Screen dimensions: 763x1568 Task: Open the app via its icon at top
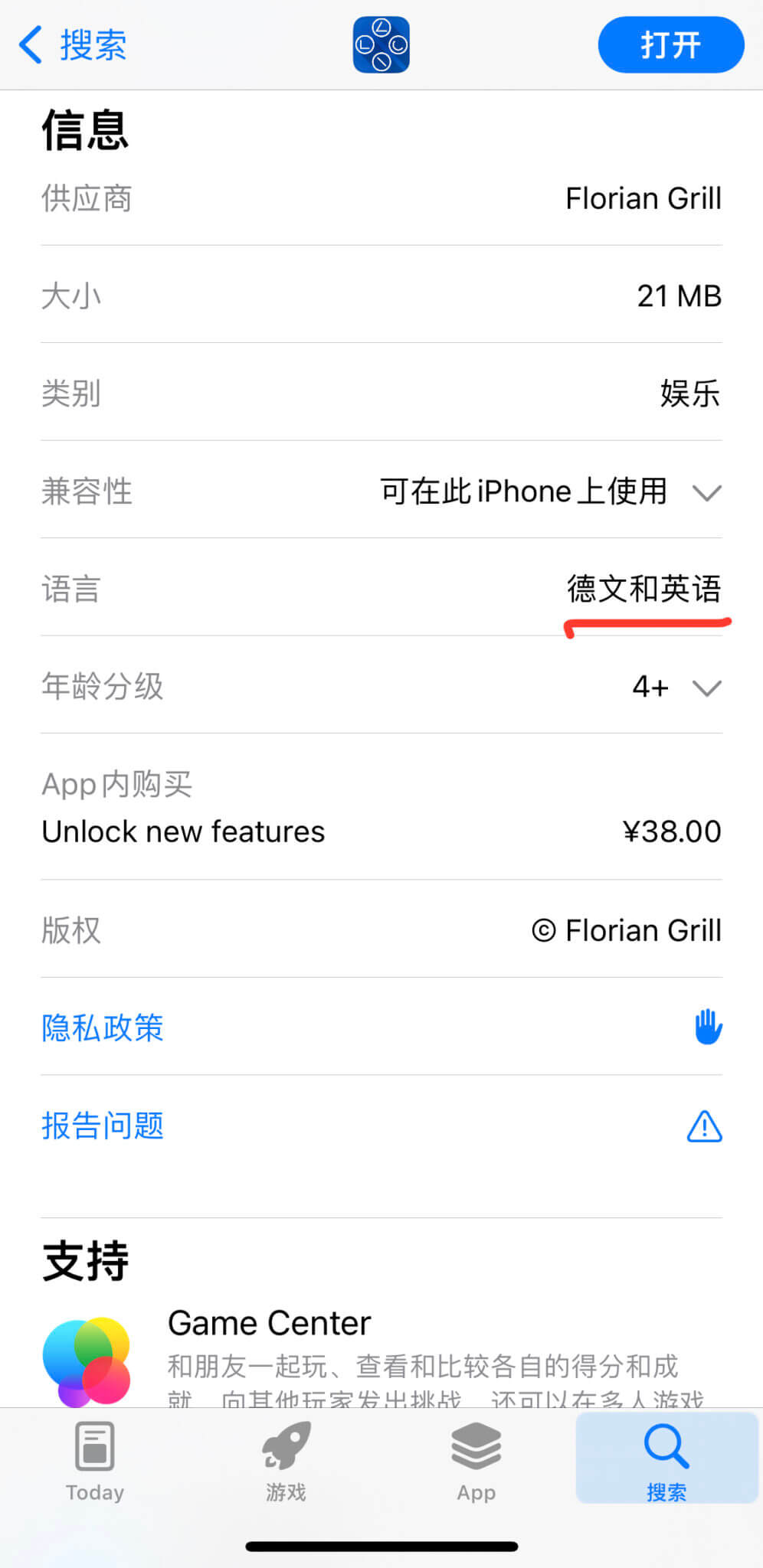pos(381,45)
